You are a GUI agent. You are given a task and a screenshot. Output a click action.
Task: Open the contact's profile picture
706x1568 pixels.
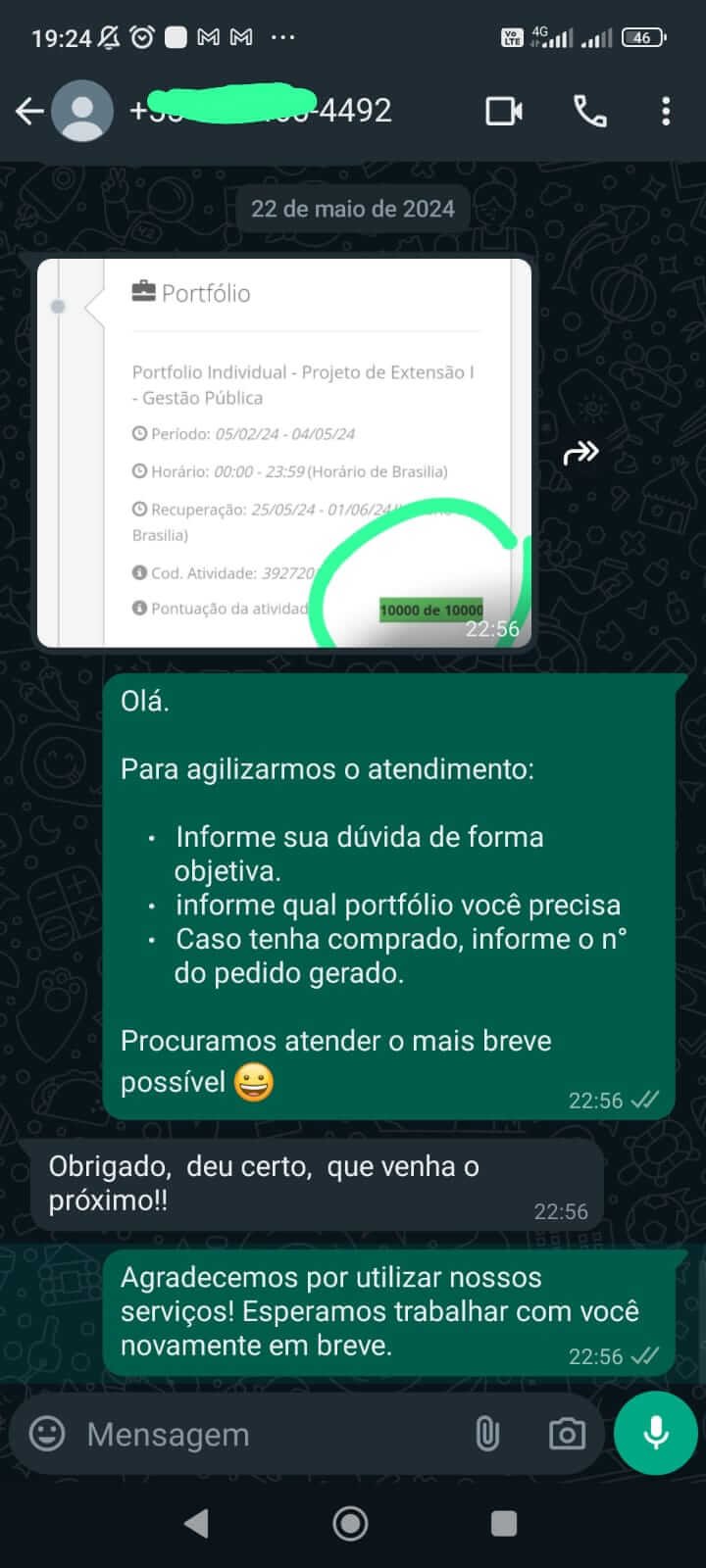click(x=82, y=112)
